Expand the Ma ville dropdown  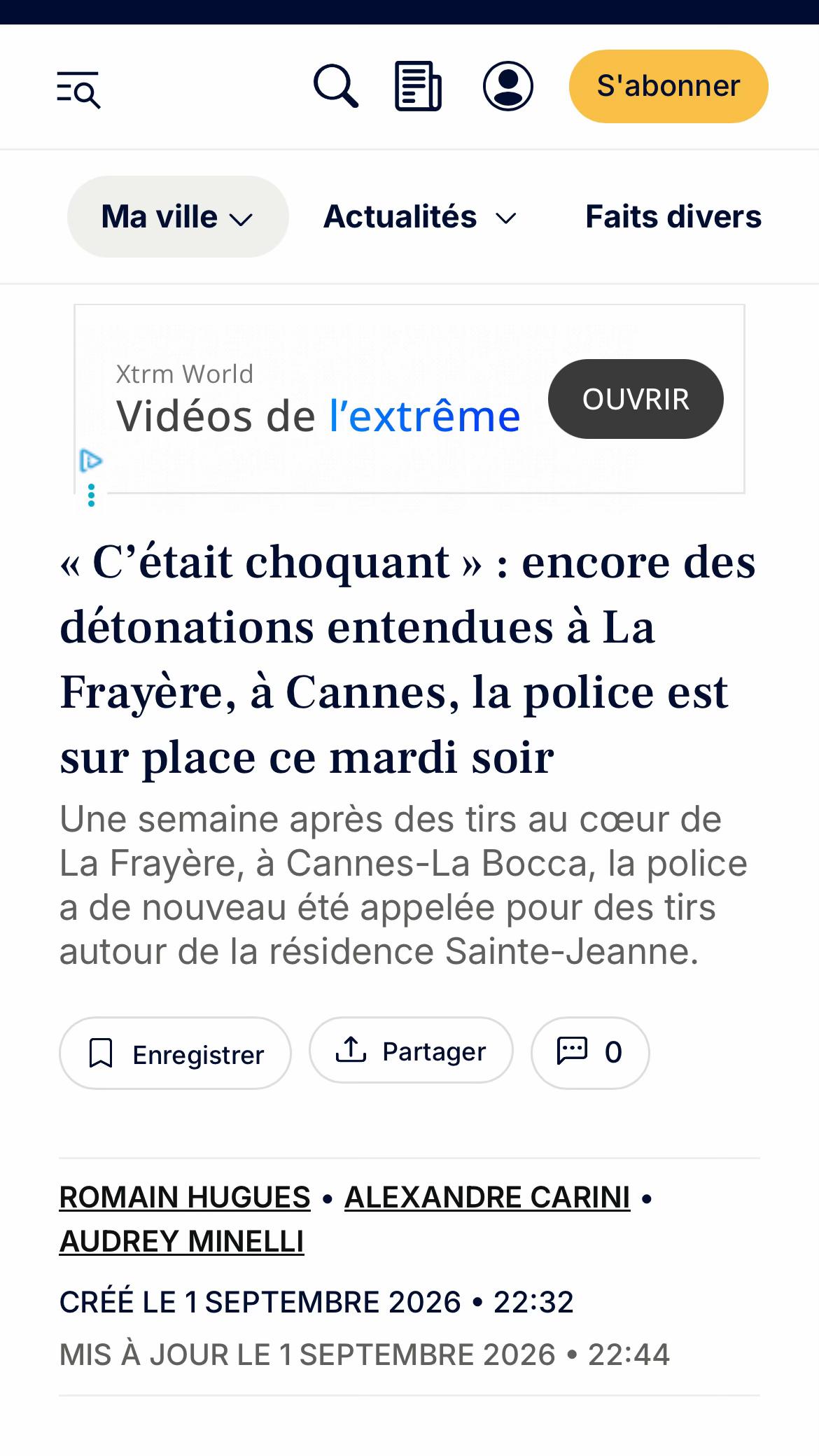178,216
